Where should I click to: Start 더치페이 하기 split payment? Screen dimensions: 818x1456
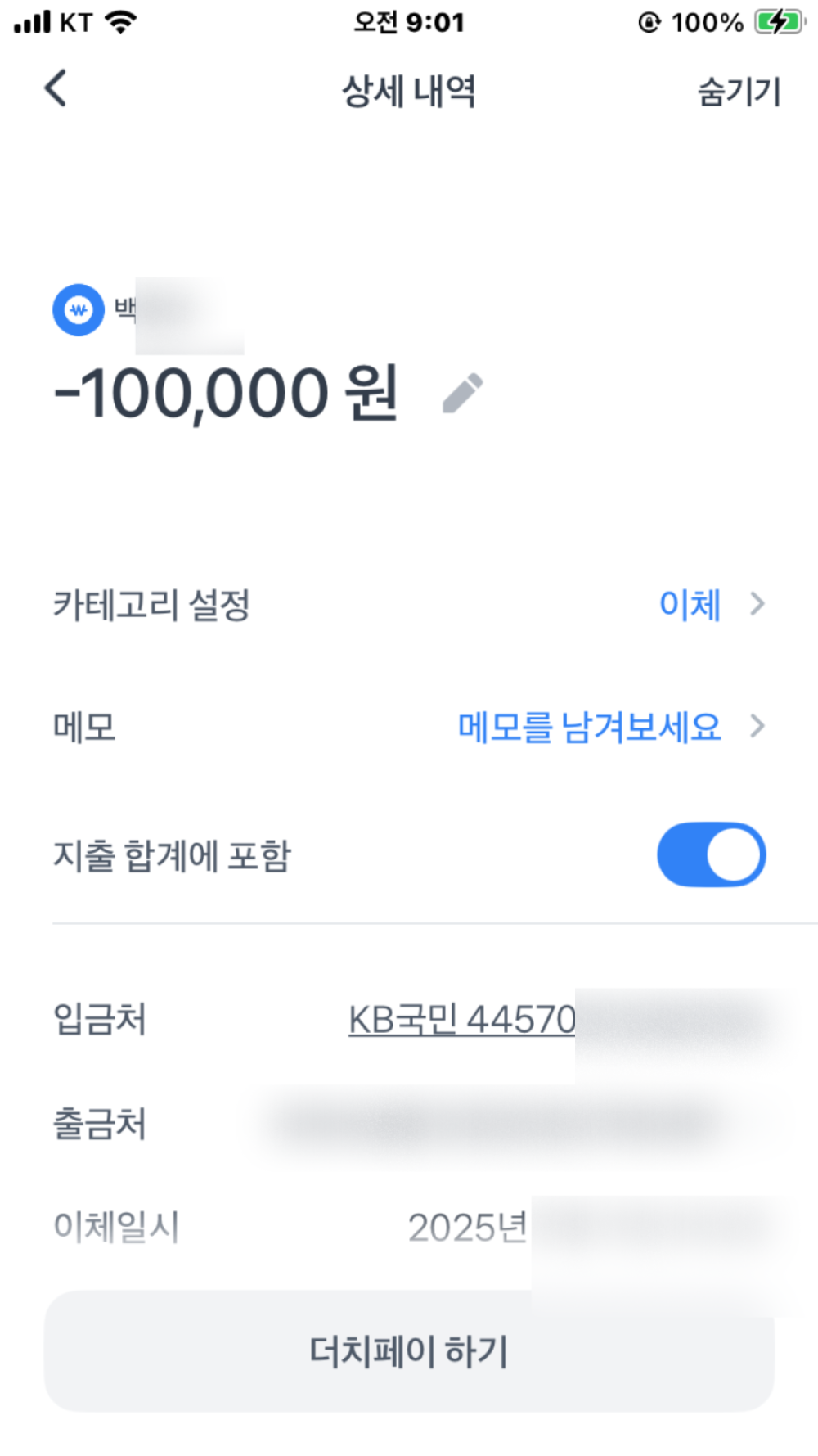[409, 1350]
